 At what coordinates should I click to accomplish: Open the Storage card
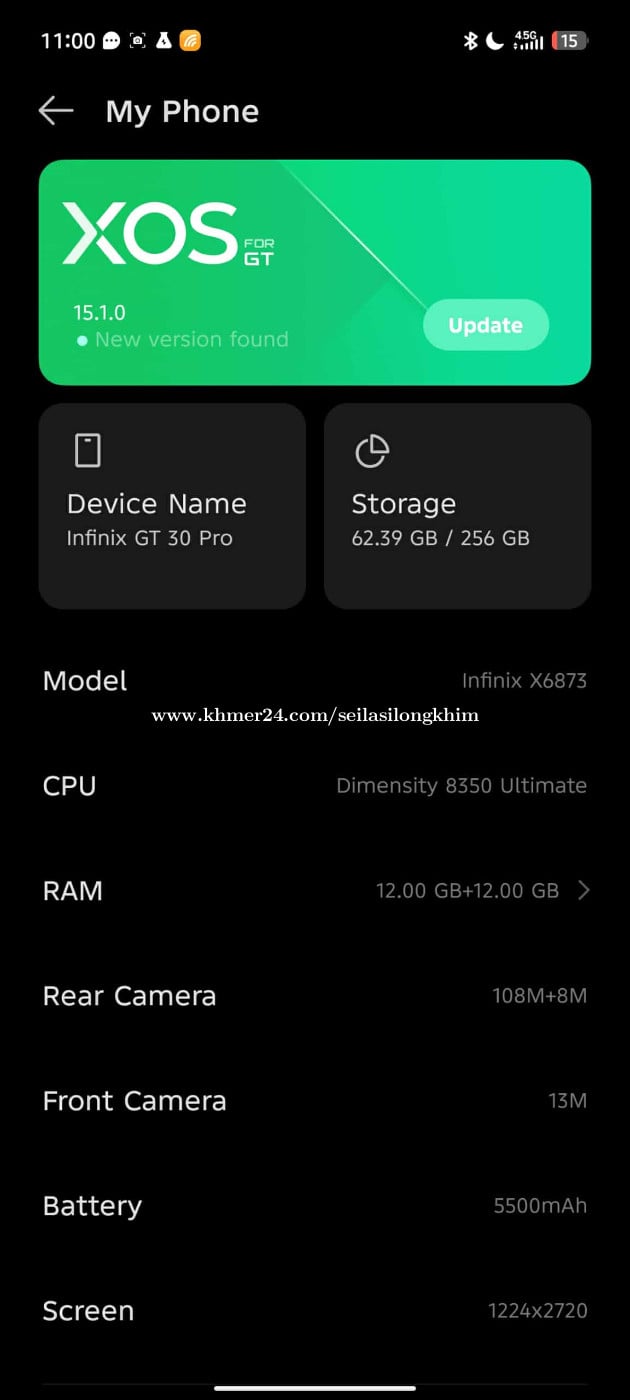457,506
